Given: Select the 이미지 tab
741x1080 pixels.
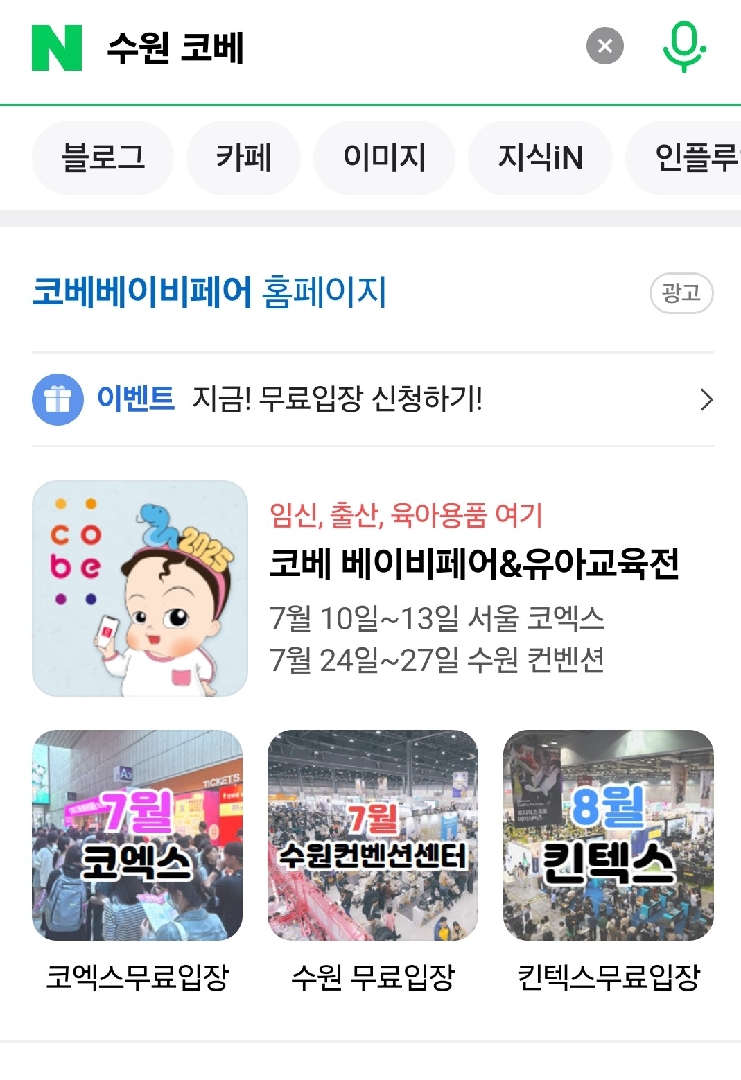Looking at the screenshot, I should point(384,157).
